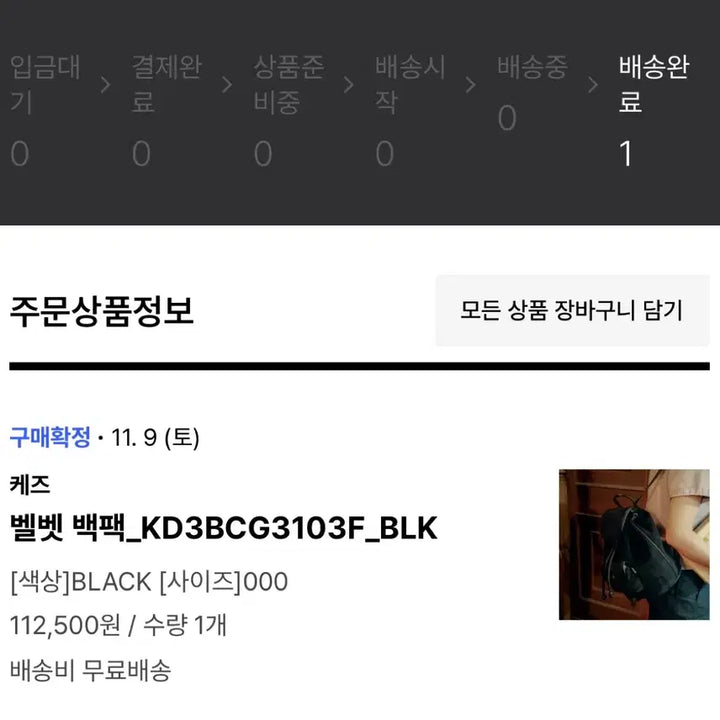
Task: Select the 배송완료 order status filter
Action: pyautogui.click(x=652, y=108)
